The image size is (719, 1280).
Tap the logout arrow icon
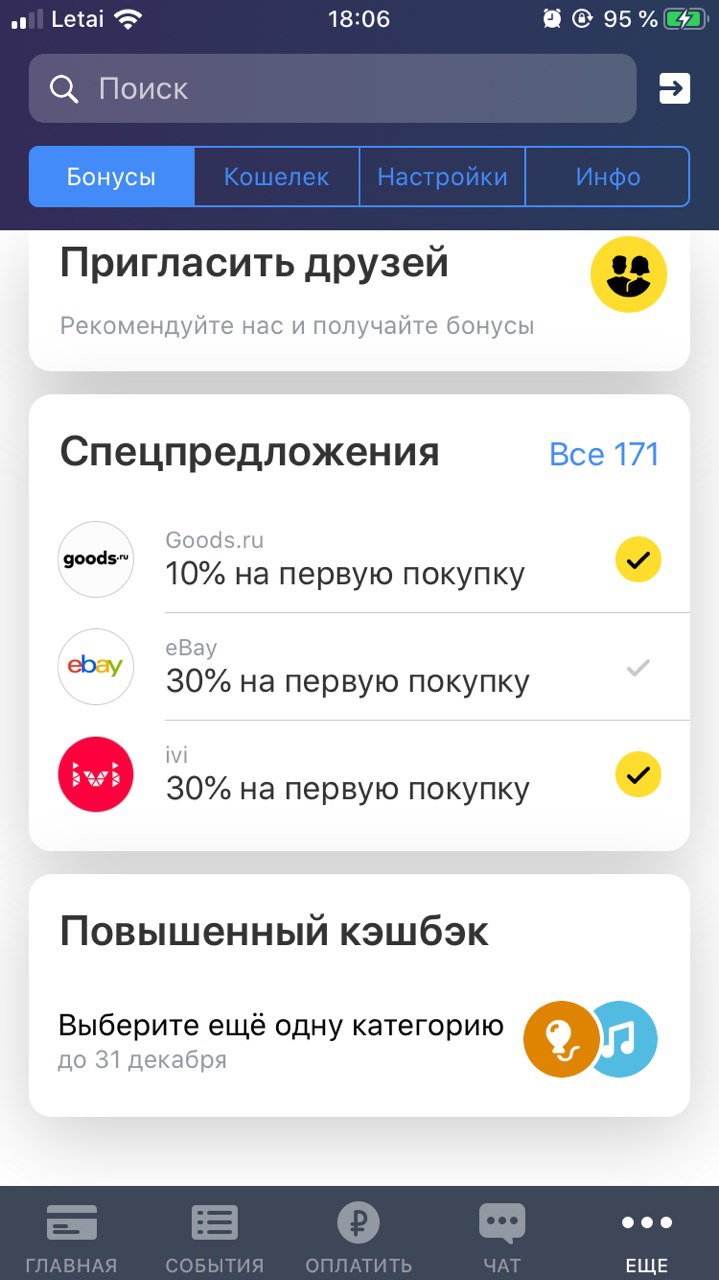tap(675, 89)
